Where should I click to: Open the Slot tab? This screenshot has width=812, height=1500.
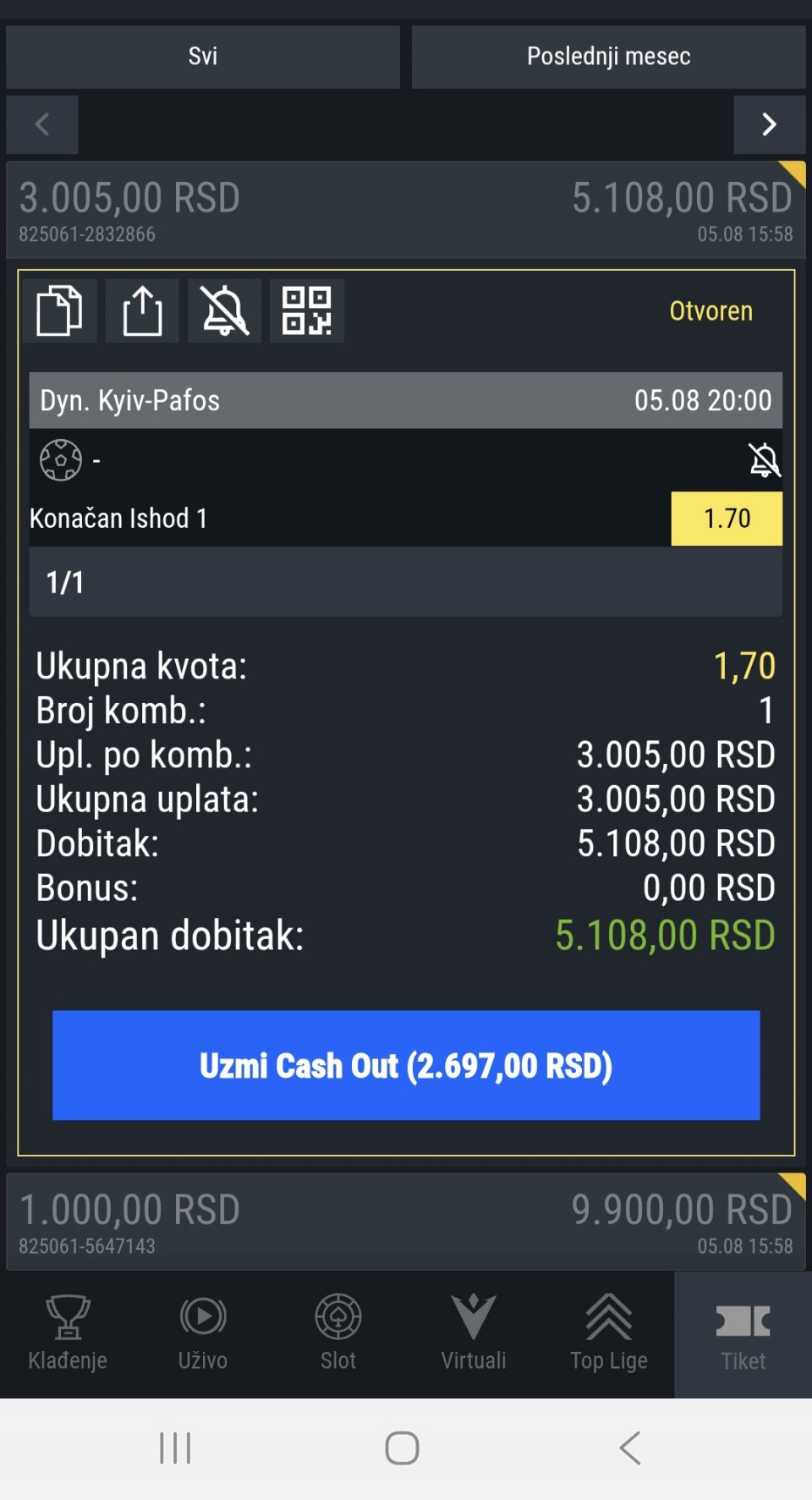[x=338, y=1333]
